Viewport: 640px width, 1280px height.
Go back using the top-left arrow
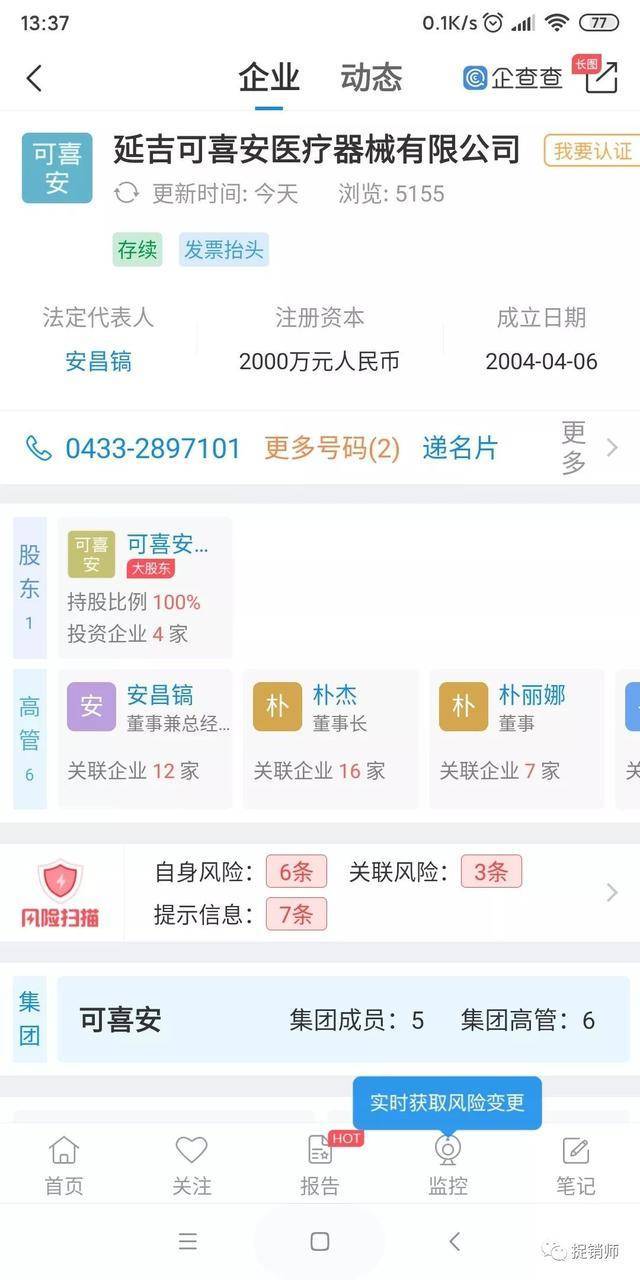(x=35, y=78)
